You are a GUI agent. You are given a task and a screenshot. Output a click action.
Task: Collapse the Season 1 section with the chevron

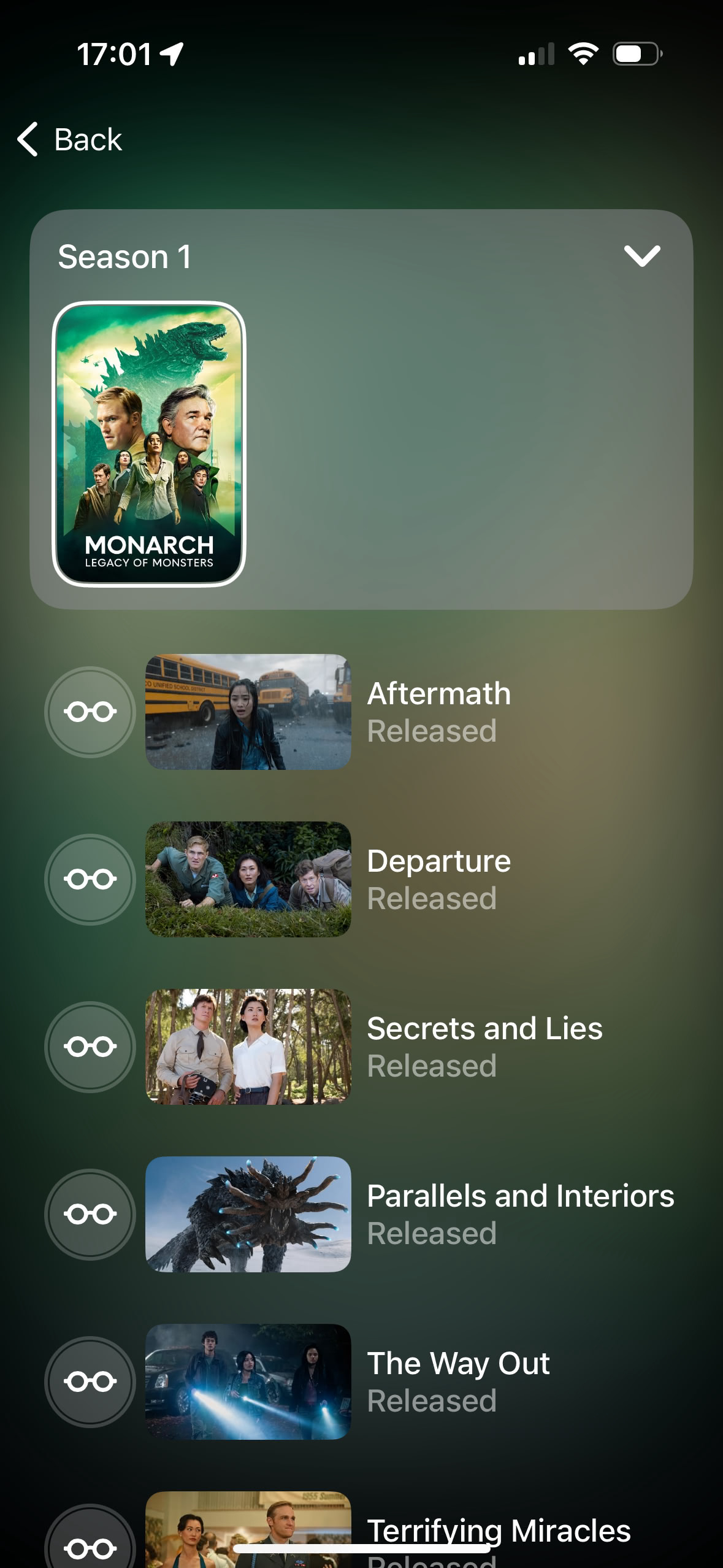[x=641, y=257]
